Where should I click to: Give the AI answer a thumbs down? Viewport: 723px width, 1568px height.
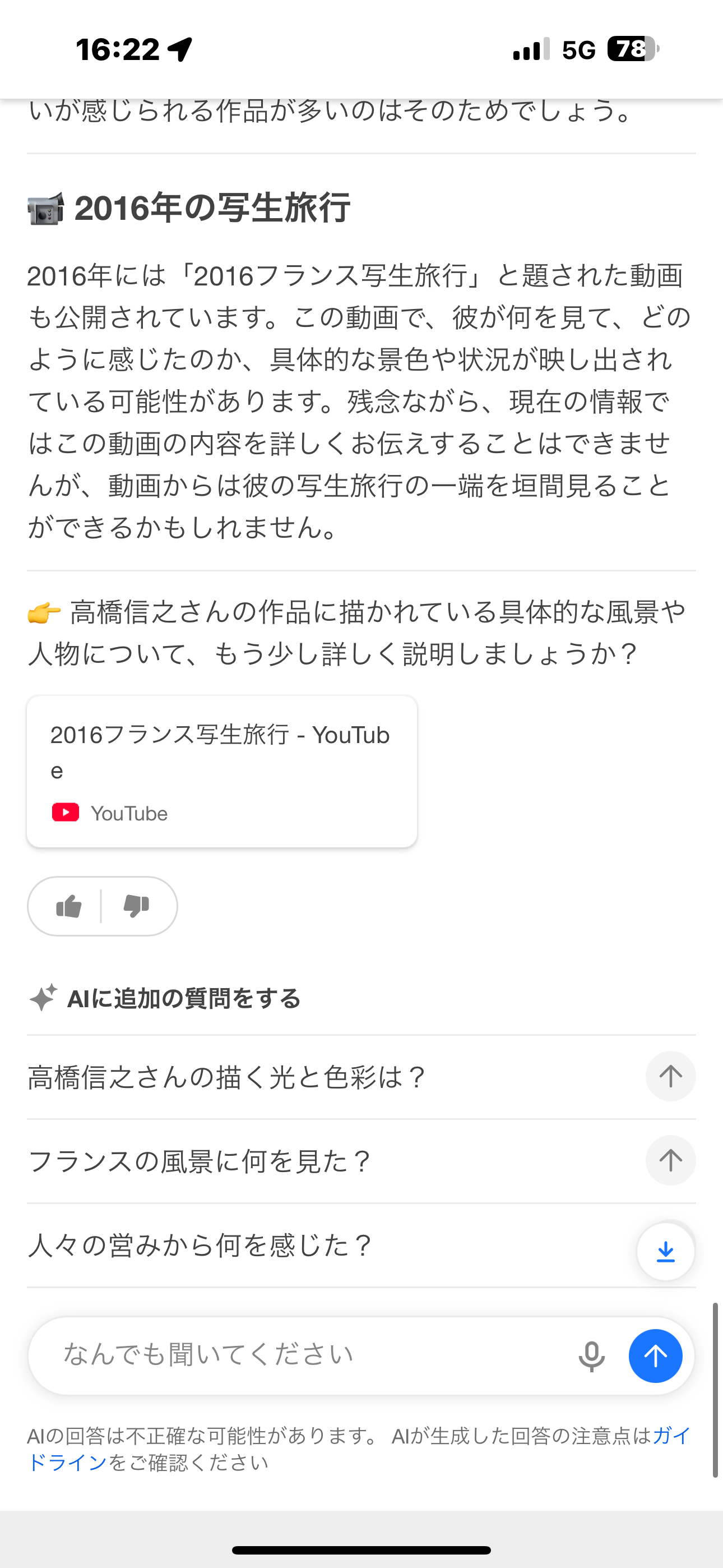(x=136, y=906)
